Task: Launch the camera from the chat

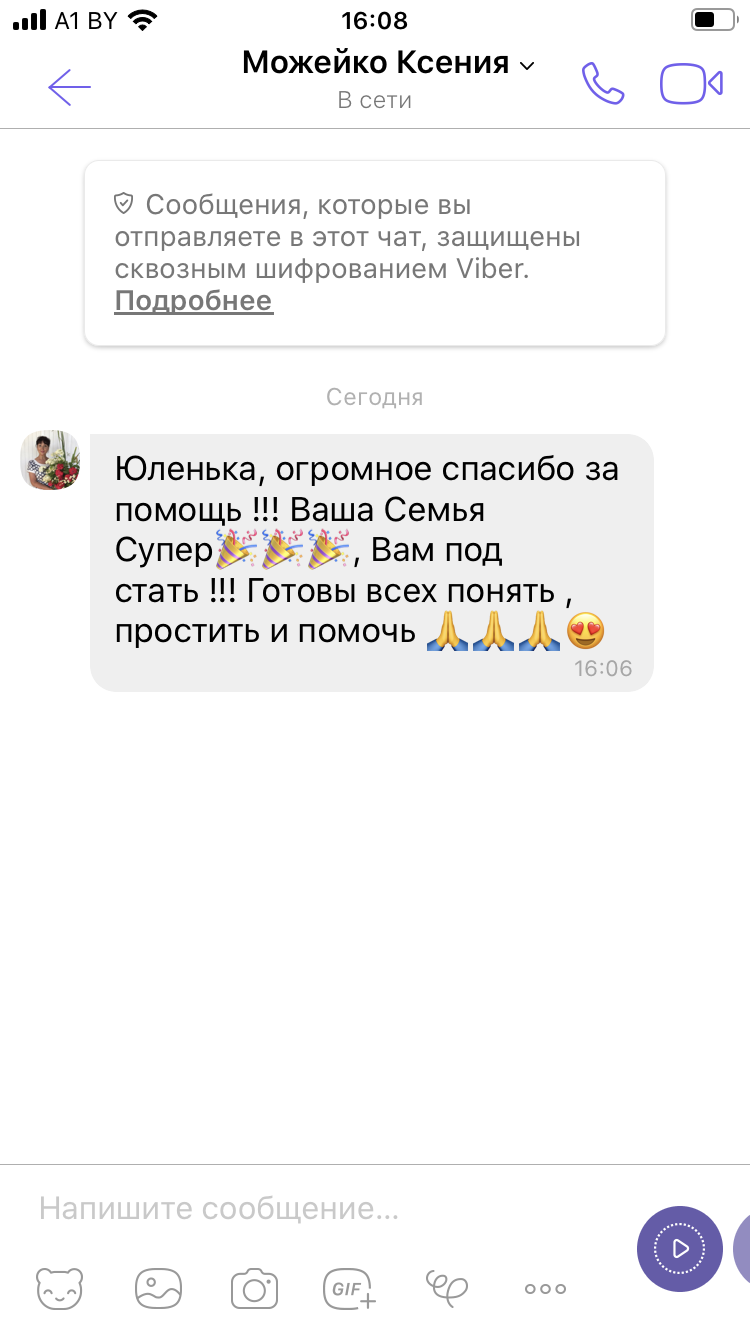Action: tap(254, 1288)
